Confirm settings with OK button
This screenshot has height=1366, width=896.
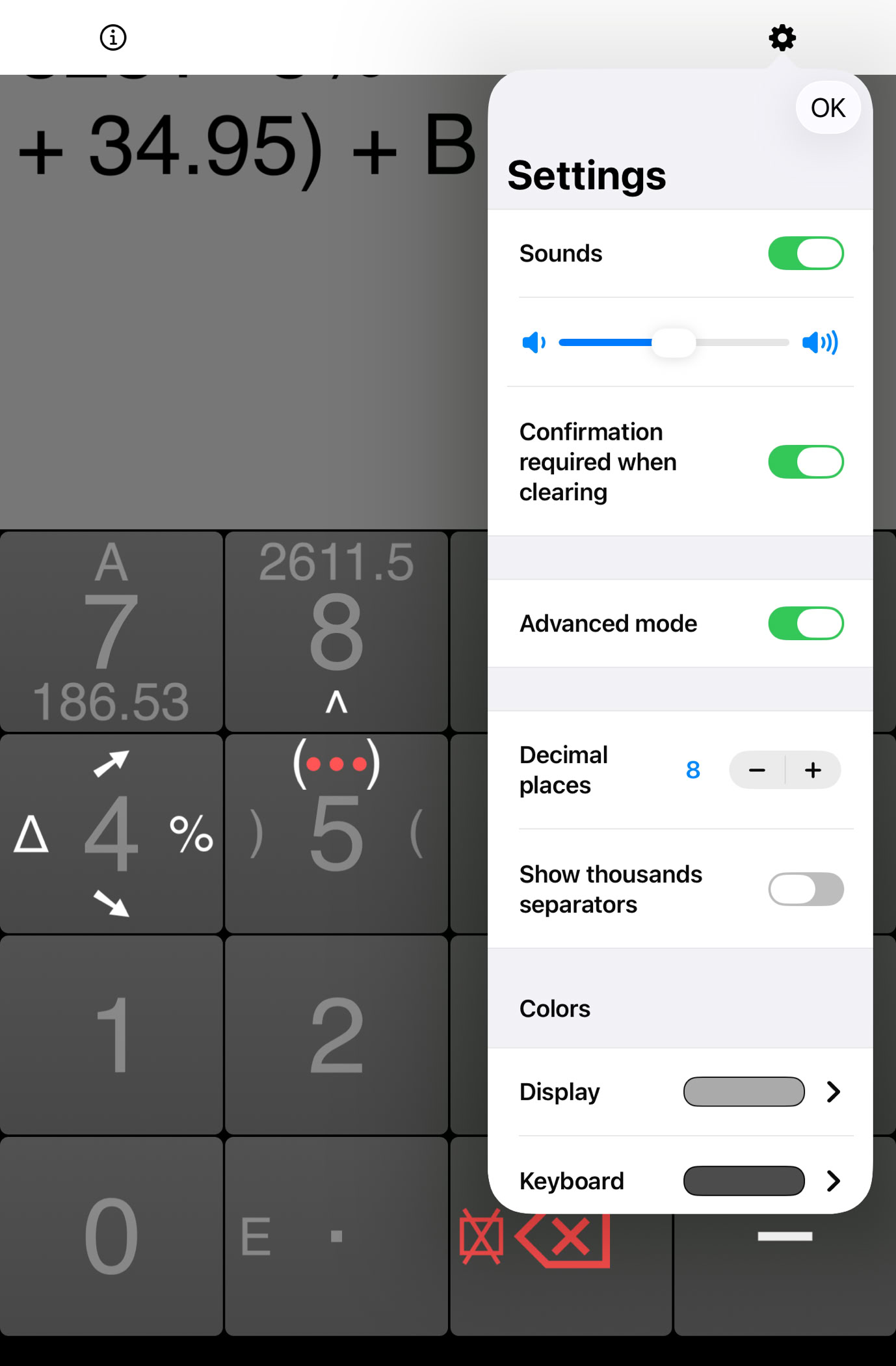pos(827,108)
